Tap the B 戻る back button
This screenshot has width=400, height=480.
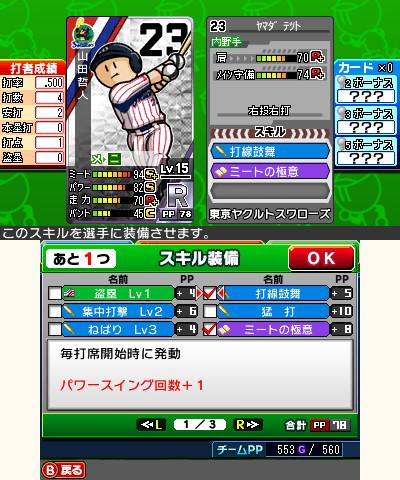click(64, 470)
